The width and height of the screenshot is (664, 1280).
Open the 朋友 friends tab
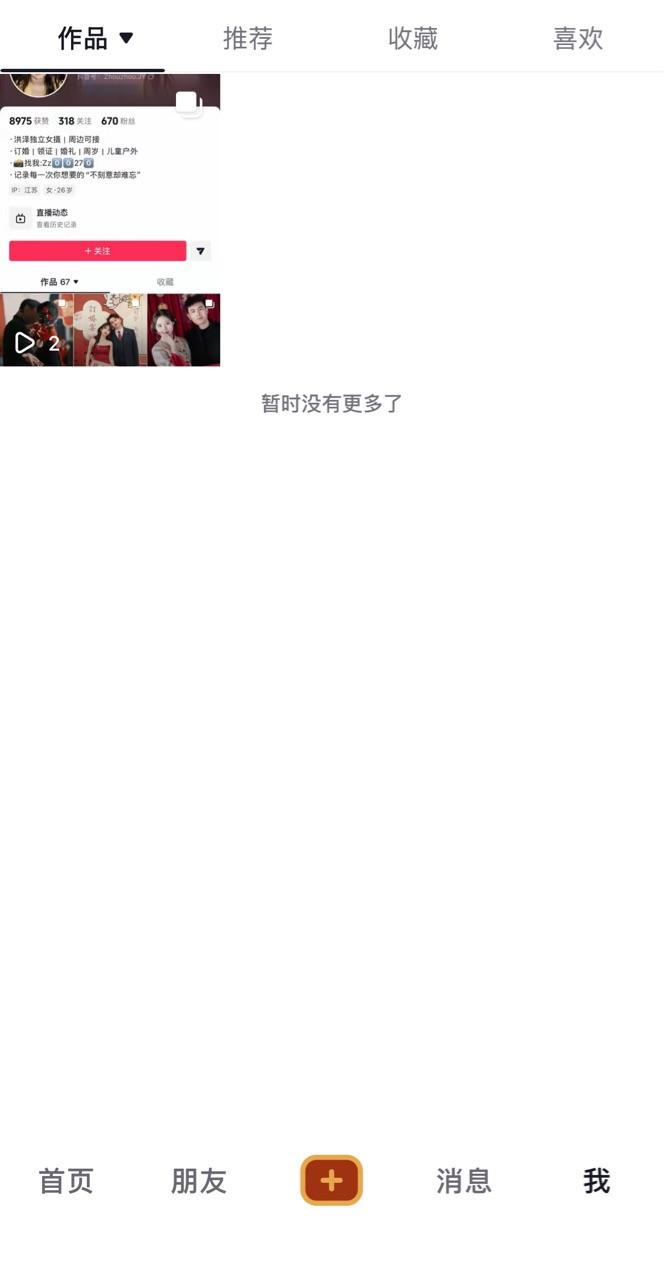click(x=199, y=1181)
